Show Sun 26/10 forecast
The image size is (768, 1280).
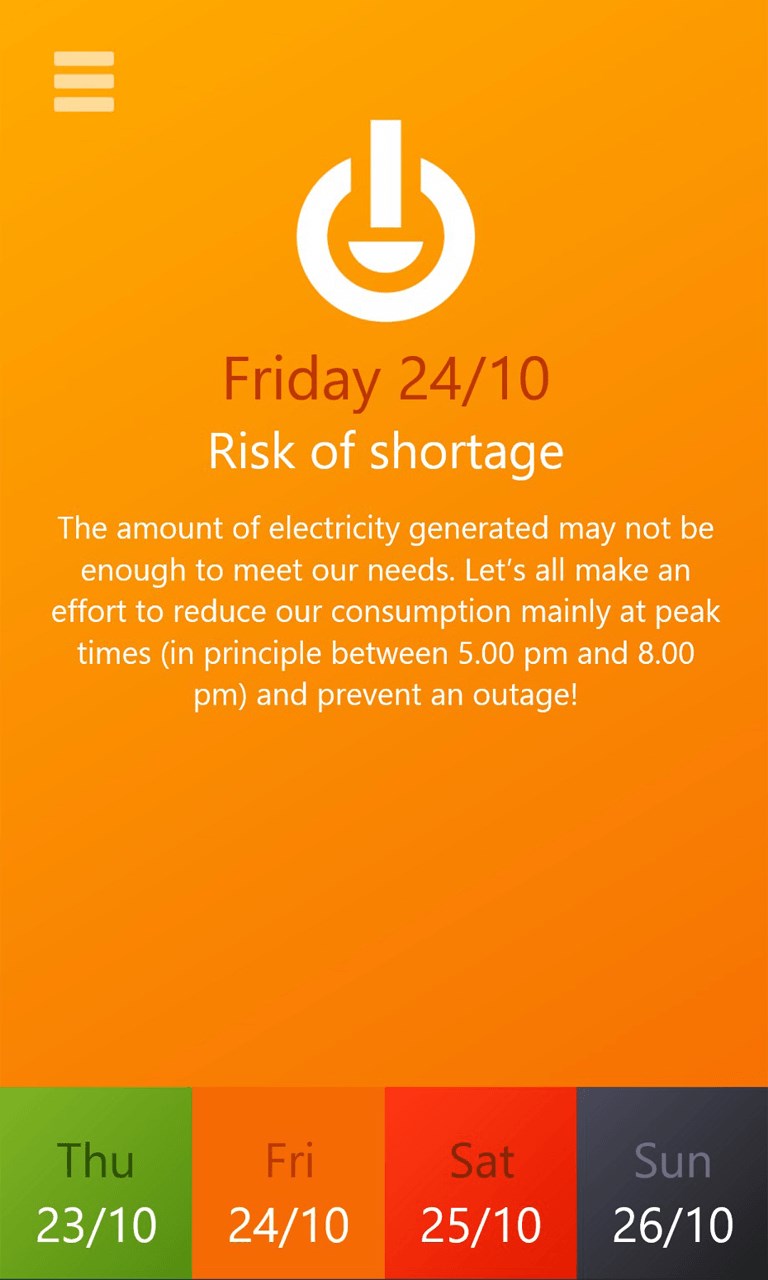click(672, 1184)
